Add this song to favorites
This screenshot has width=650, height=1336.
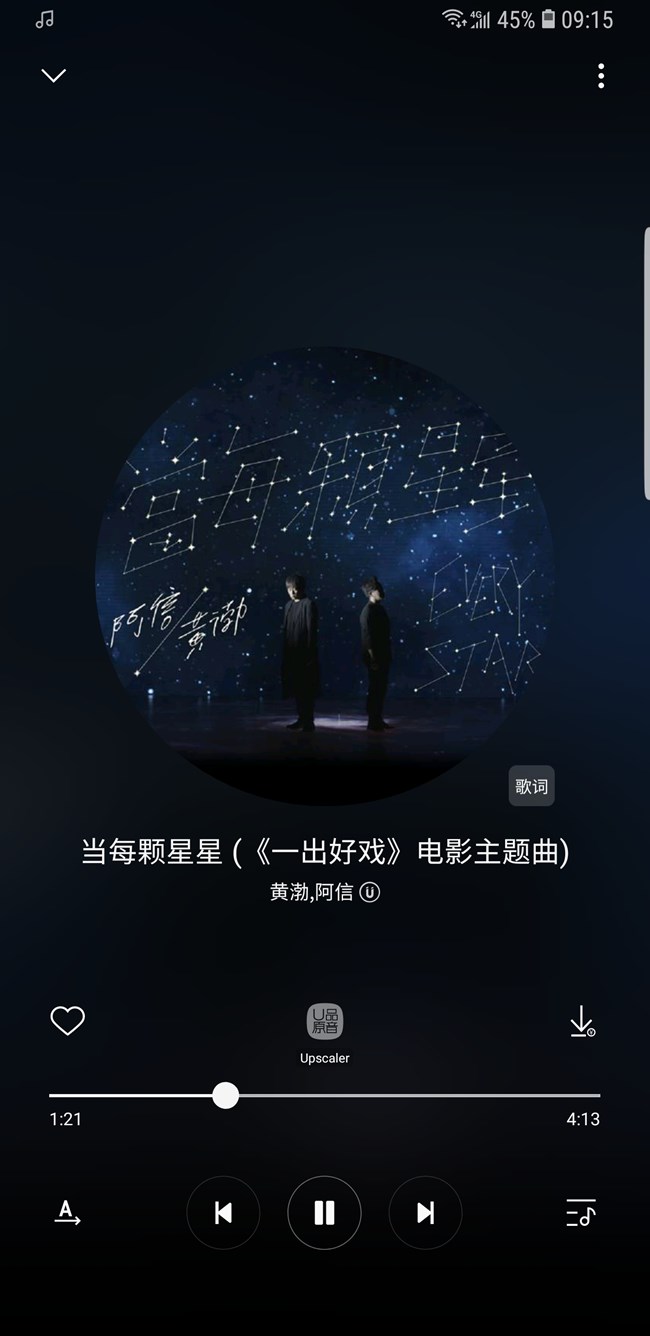click(x=68, y=1021)
